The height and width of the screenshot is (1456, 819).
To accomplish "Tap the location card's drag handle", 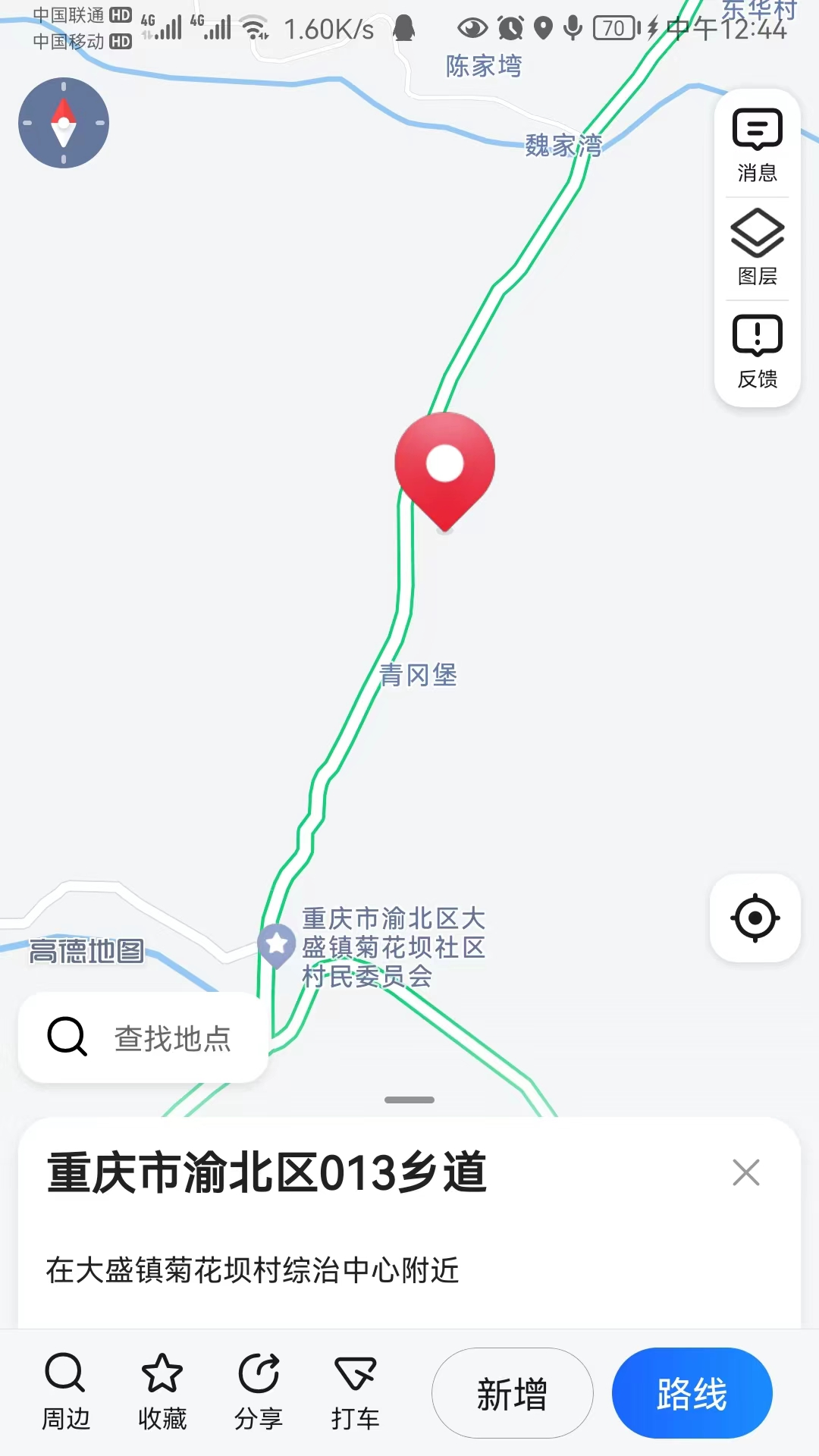I will (409, 1100).
